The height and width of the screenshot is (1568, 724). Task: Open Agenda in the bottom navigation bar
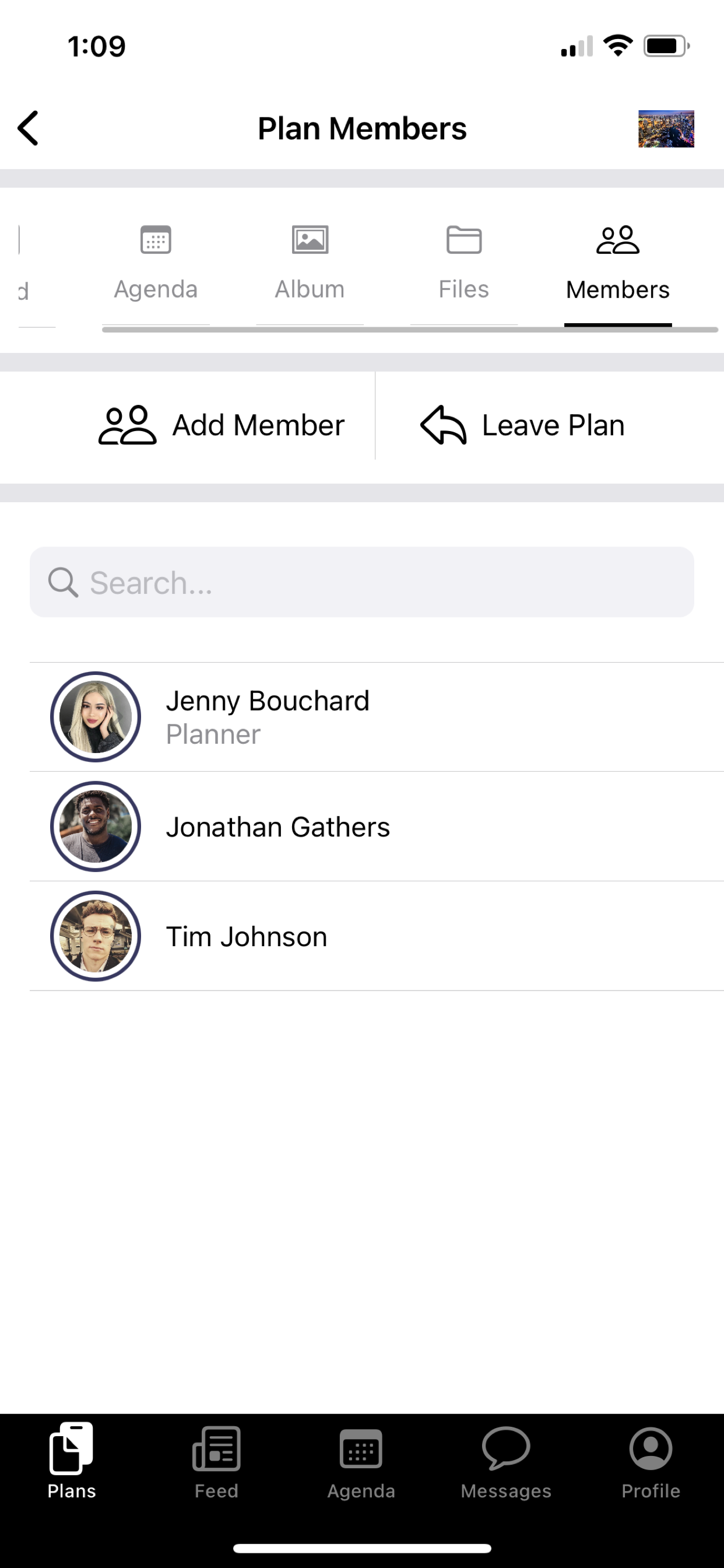point(361,1461)
